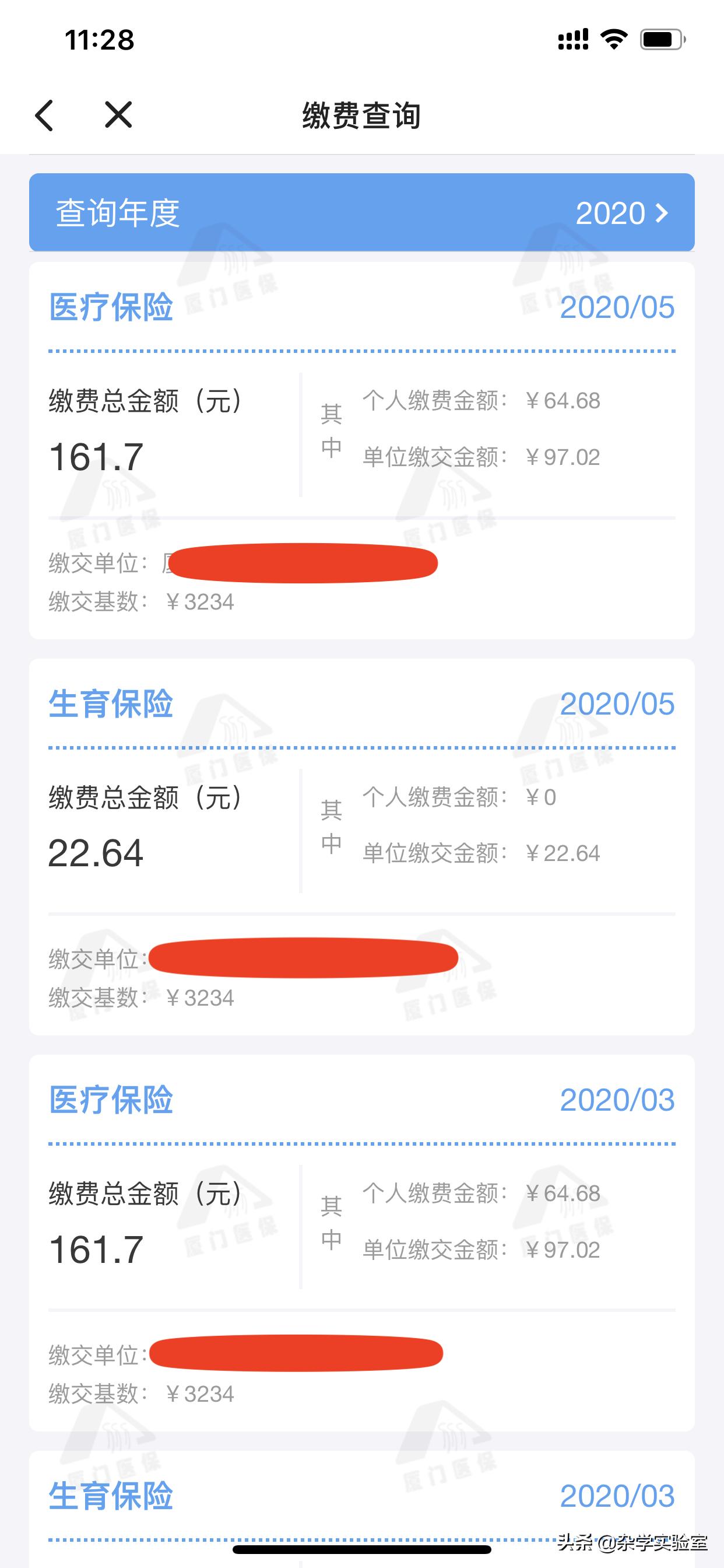The image size is (724, 1568).
Task: Tap the 单位缴交金额 ¥97.02 entry
Action: pos(481,456)
